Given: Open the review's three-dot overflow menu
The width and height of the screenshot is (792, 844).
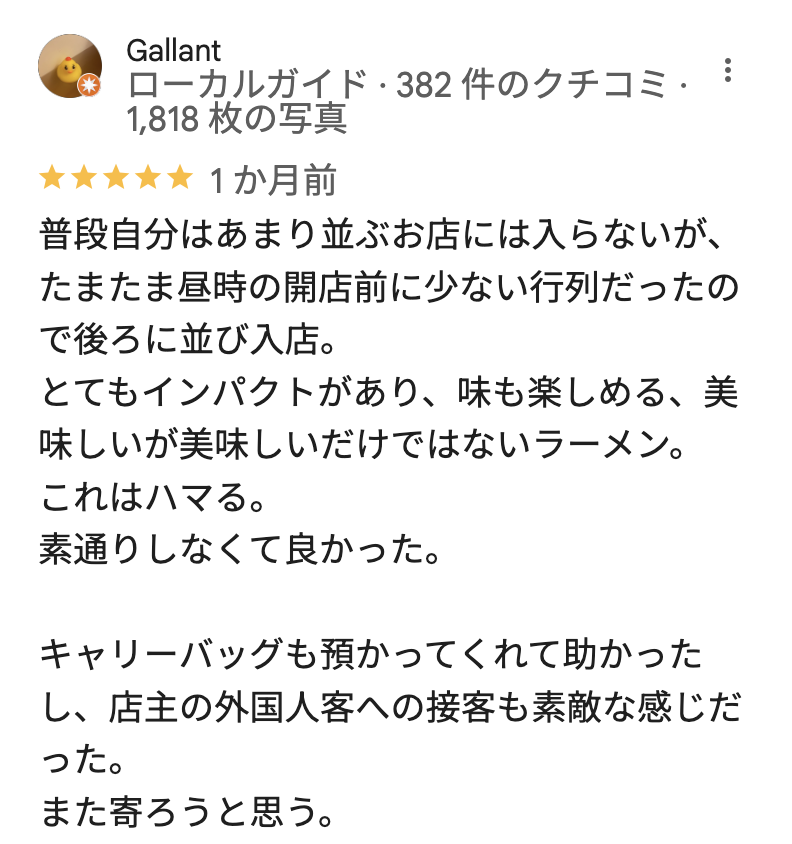Looking at the screenshot, I should [x=728, y=70].
